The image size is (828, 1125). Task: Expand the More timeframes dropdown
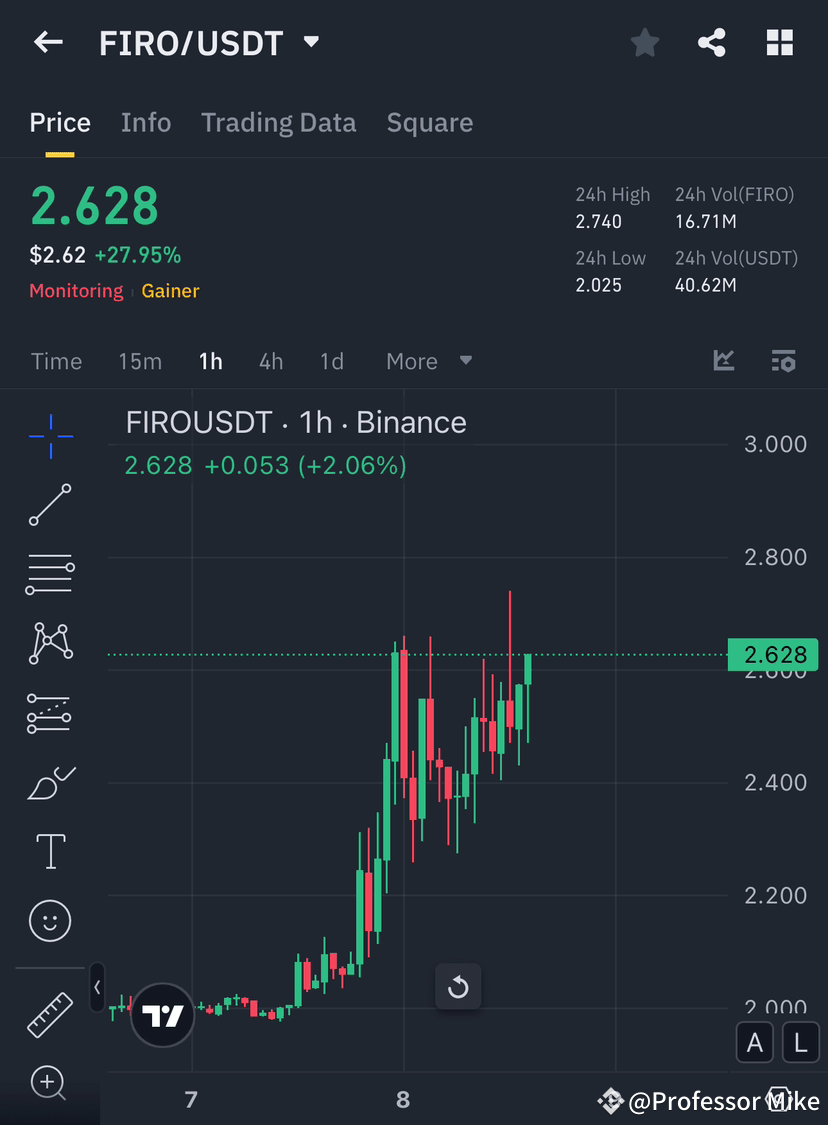click(429, 361)
